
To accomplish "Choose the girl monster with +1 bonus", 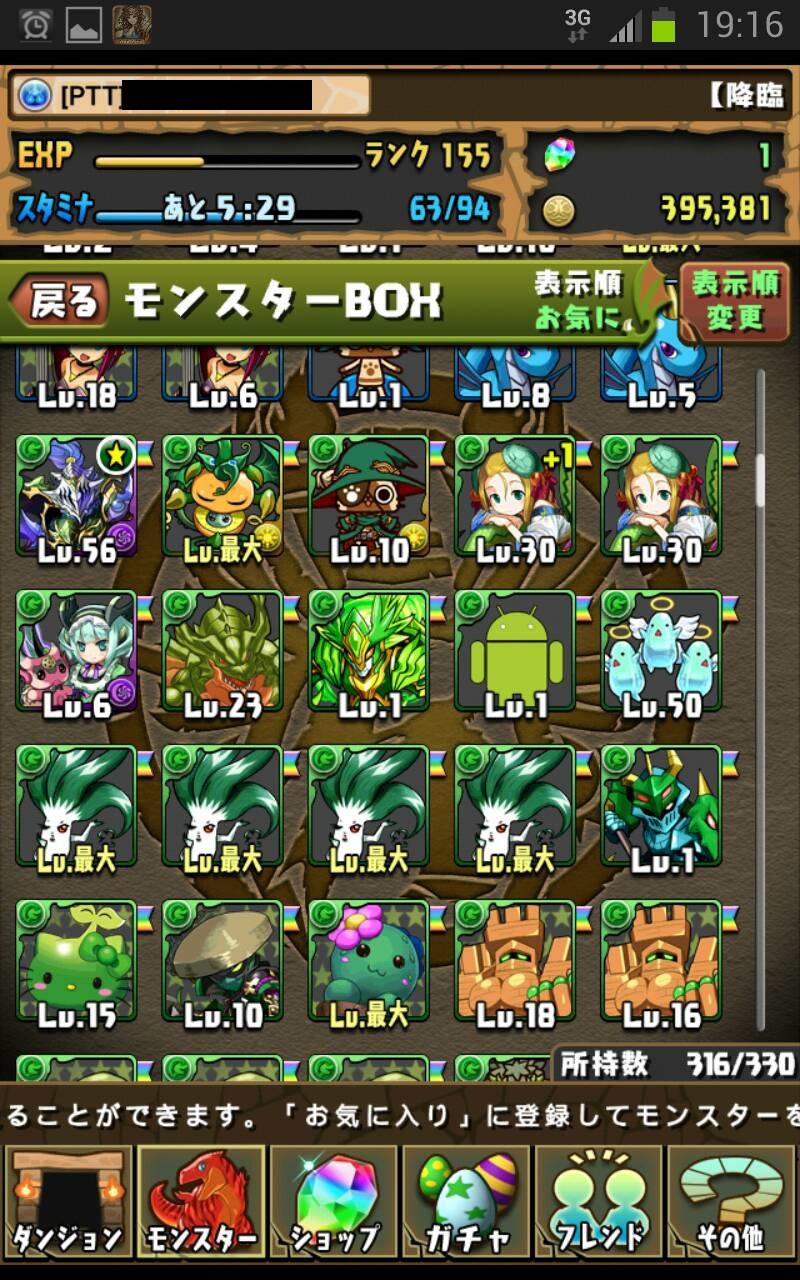I will point(514,498).
